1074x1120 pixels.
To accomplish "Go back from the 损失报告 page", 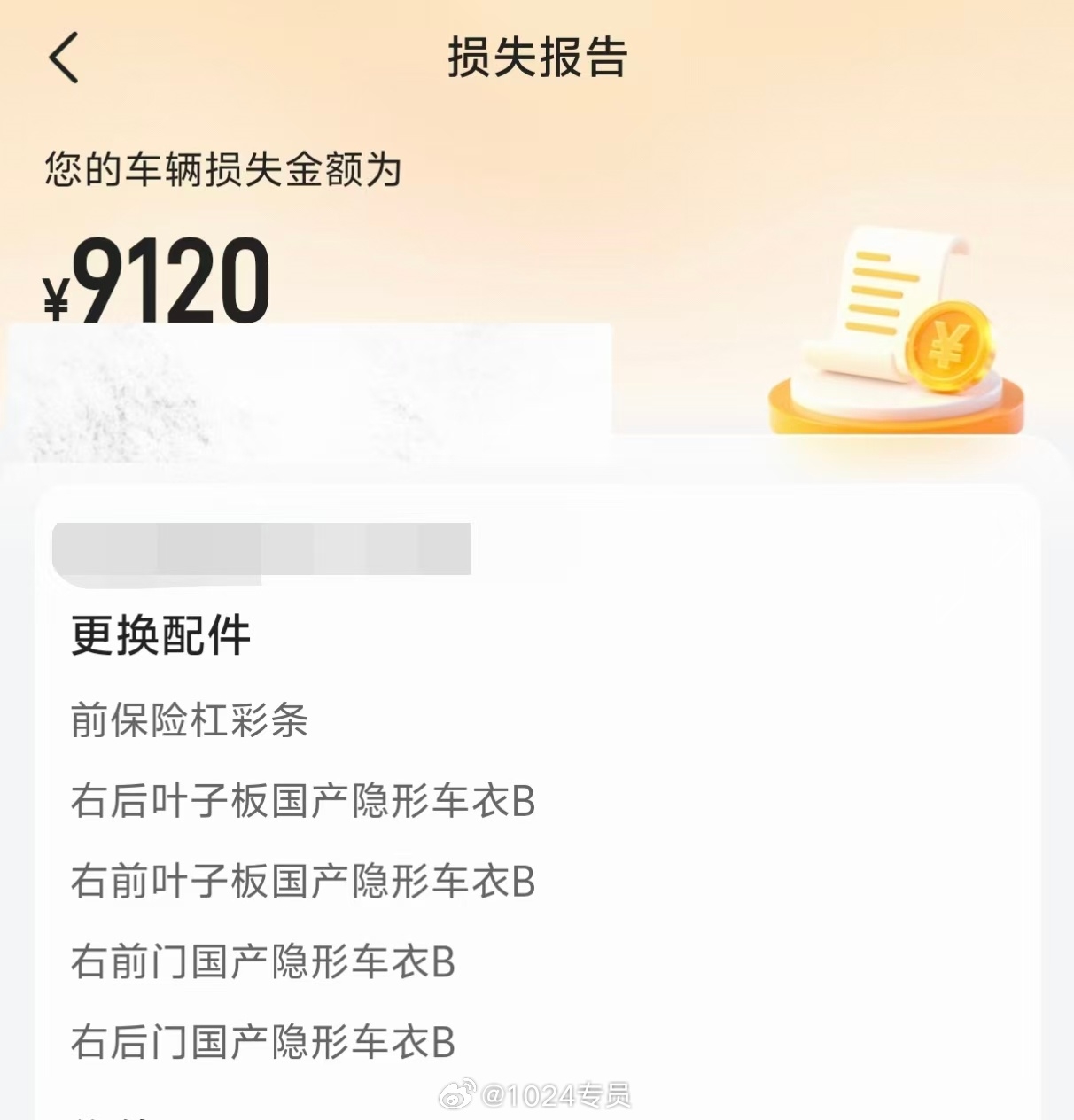I will tap(64, 58).
